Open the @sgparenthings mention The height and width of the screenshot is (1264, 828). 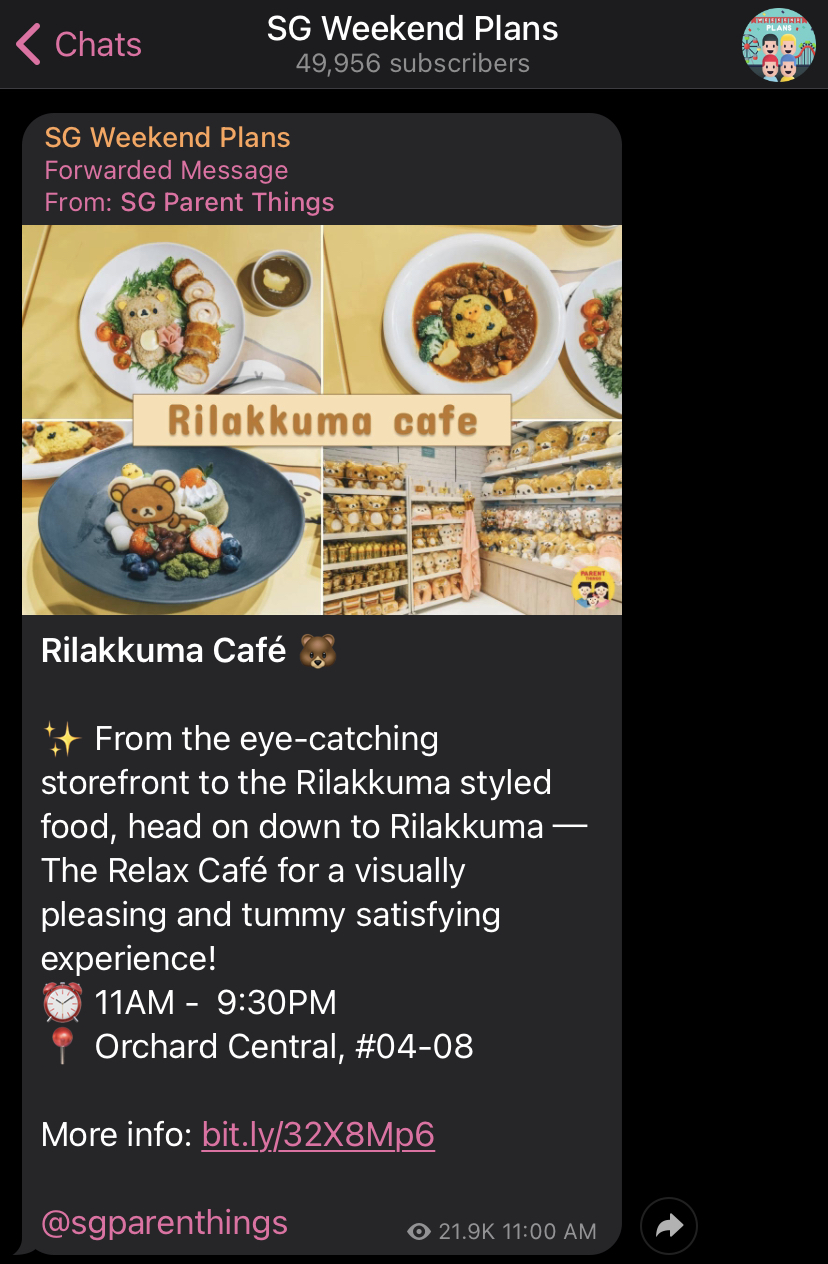(164, 1222)
